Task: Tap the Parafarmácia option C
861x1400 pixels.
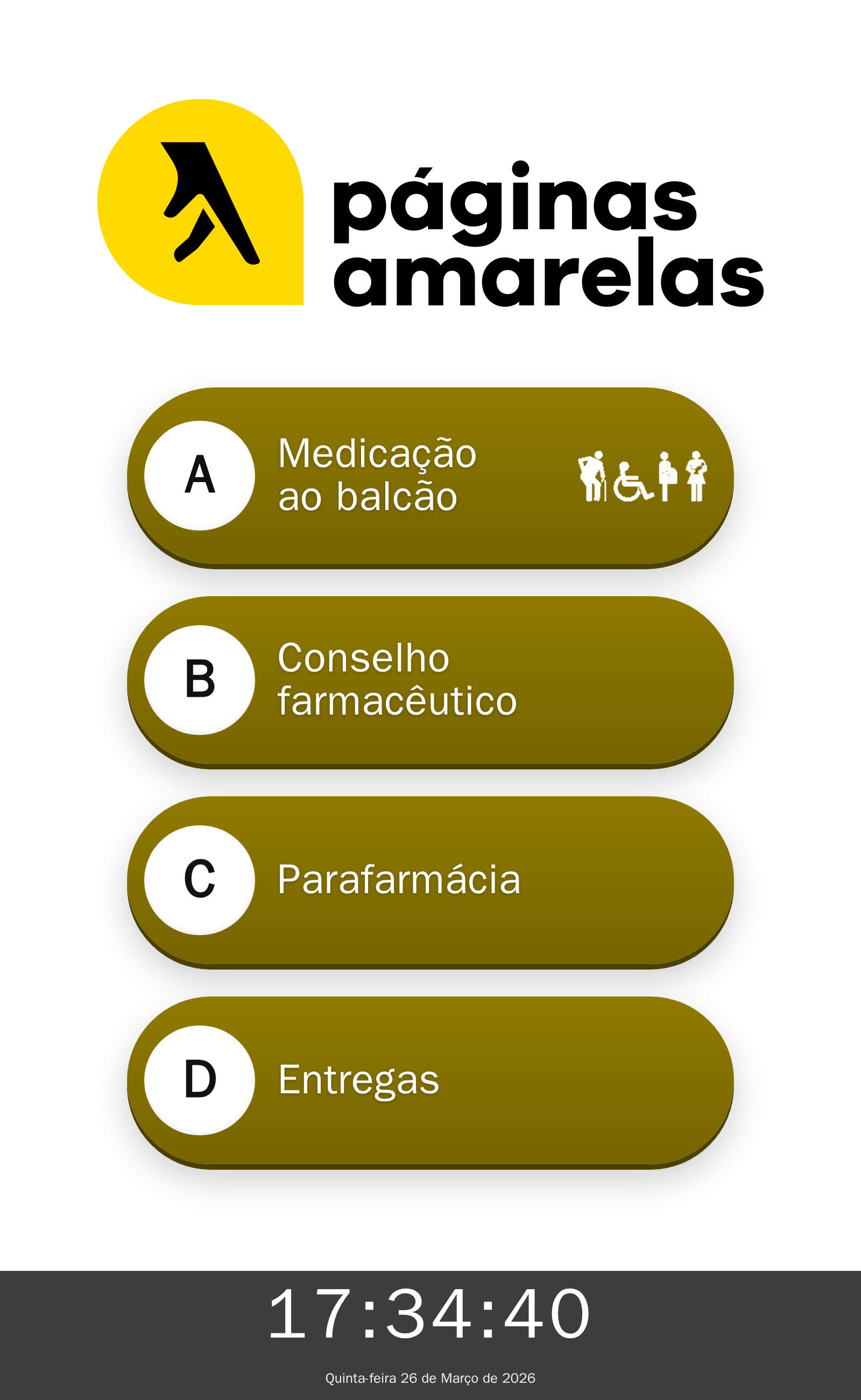Action: click(430, 880)
